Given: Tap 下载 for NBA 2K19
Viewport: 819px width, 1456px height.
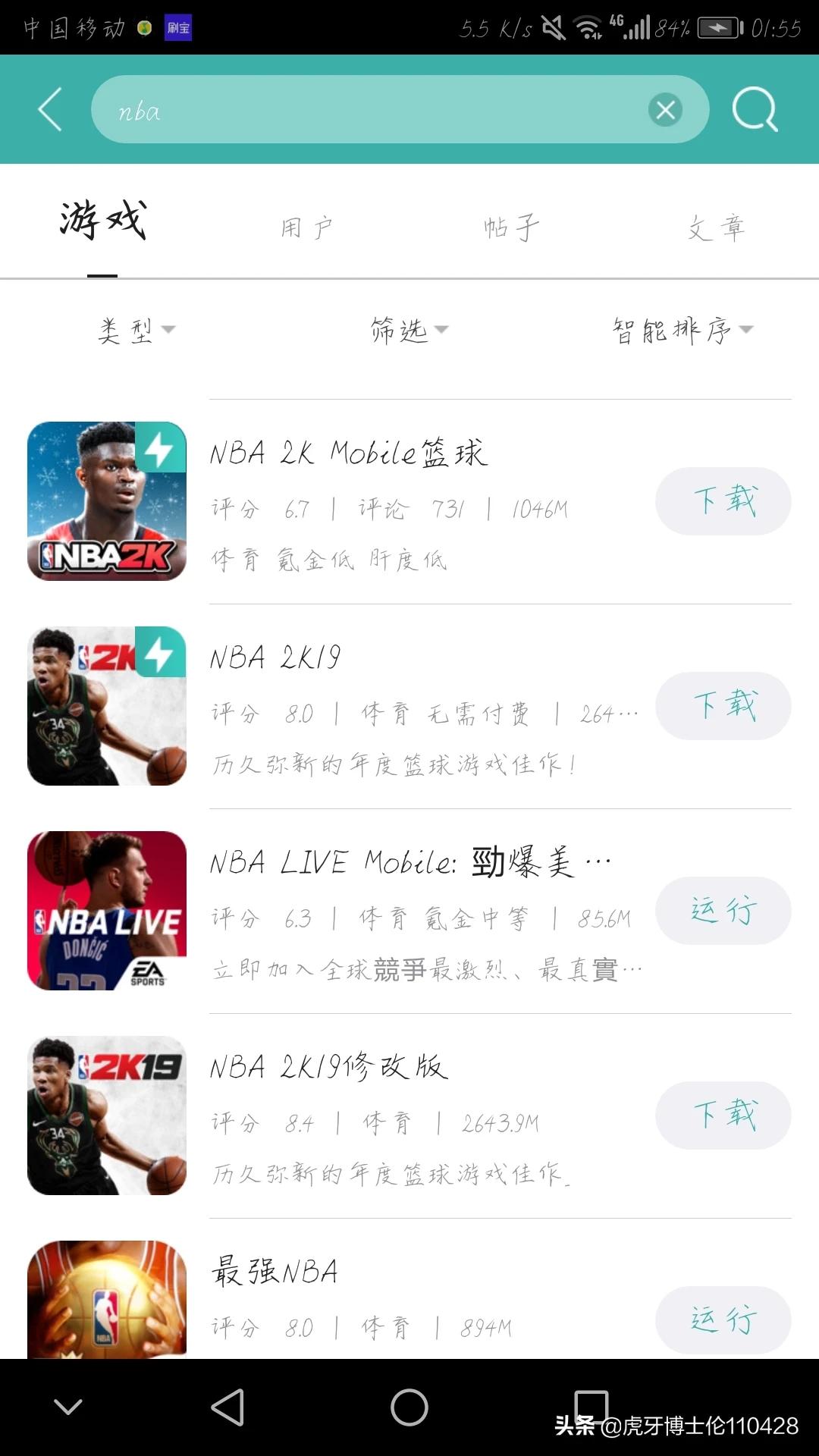Looking at the screenshot, I should tap(723, 706).
